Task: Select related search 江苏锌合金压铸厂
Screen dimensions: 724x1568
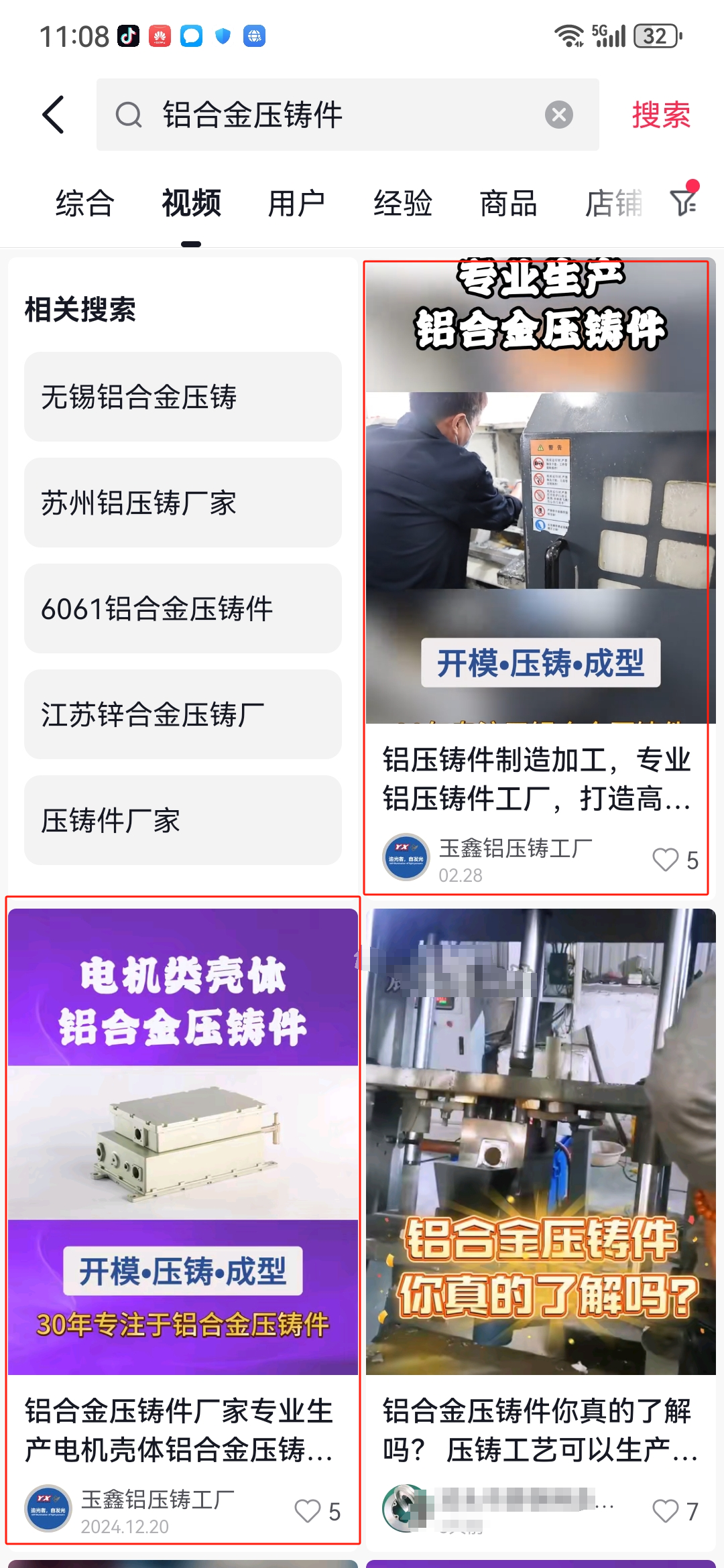Action: coord(182,714)
